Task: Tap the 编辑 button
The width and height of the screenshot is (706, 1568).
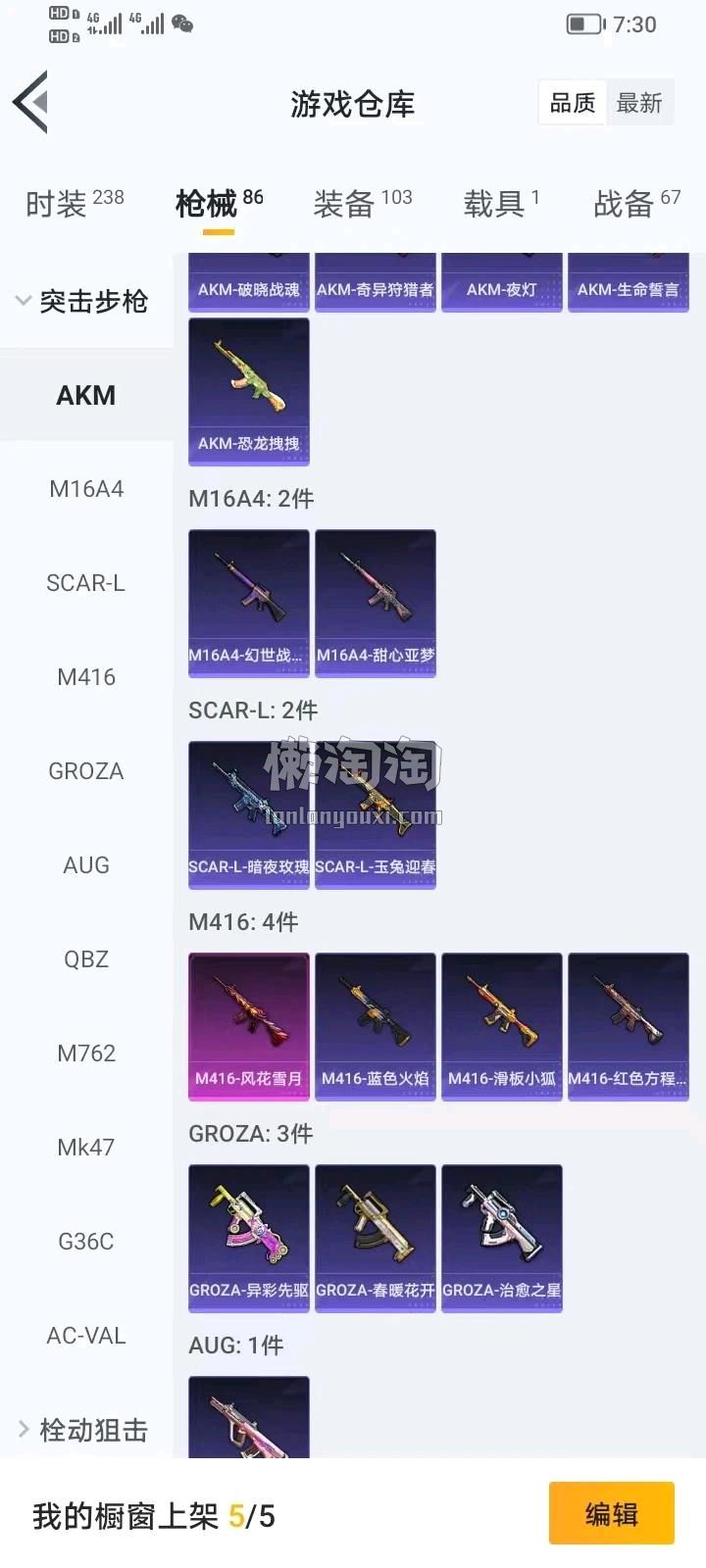Action: [611, 1514]
